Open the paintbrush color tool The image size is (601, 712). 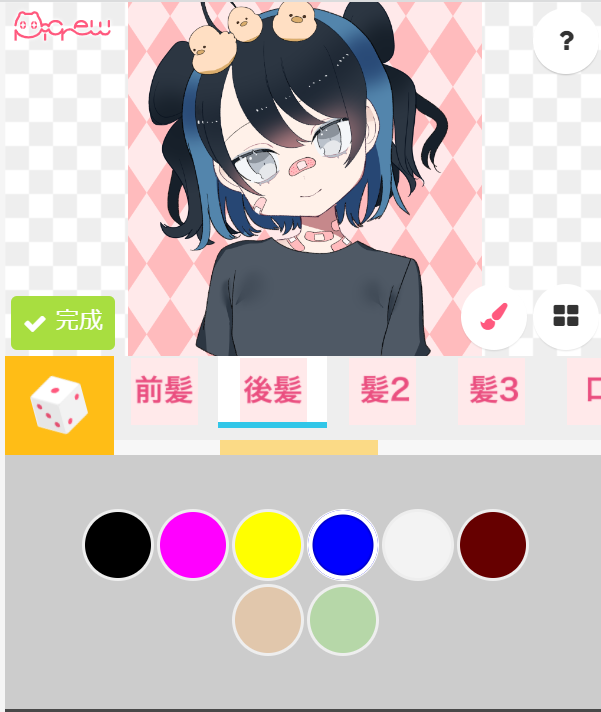[x=494, y=317]
